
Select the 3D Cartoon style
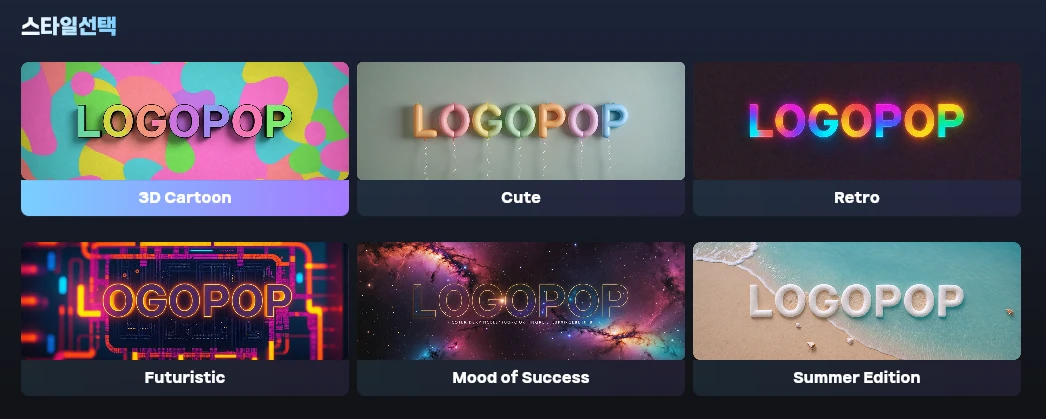185,138
